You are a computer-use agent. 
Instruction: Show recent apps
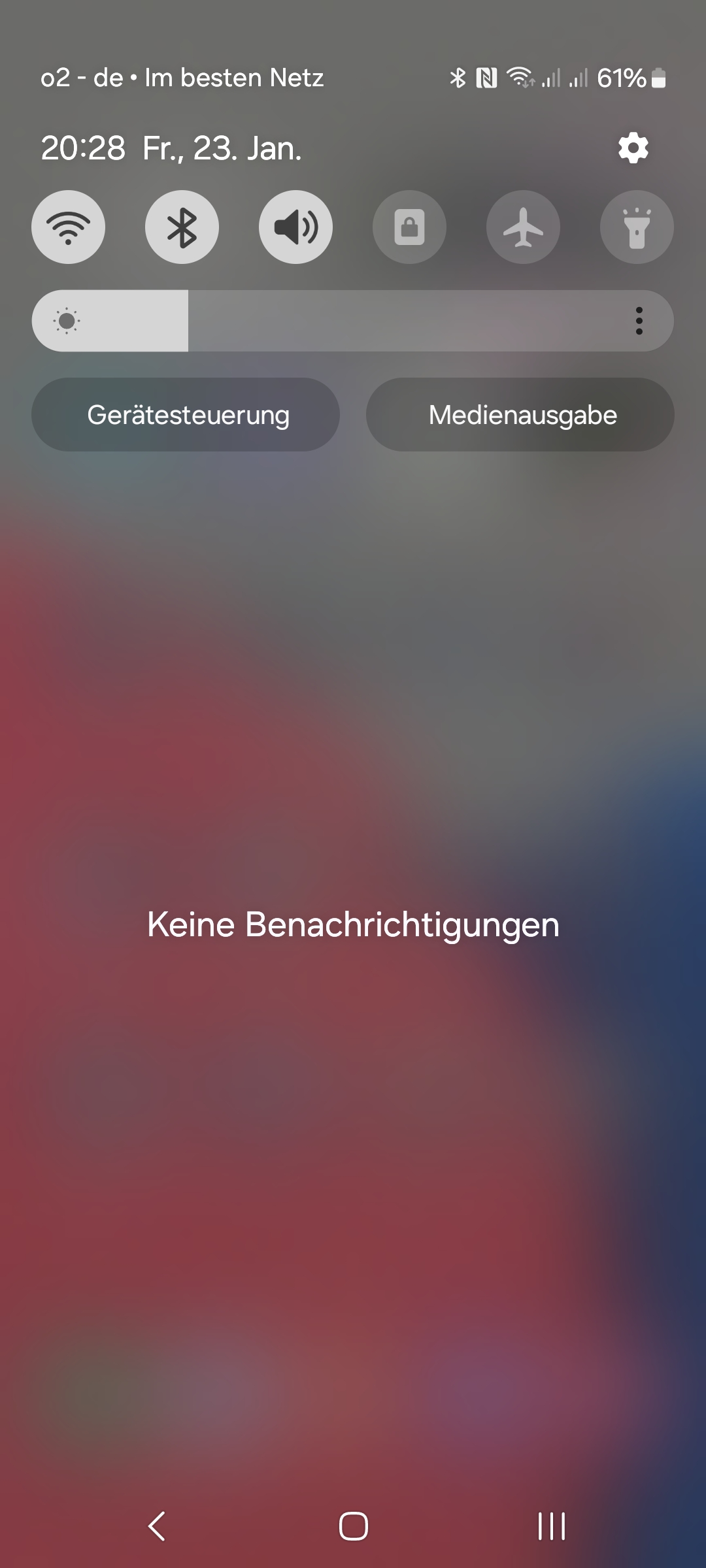(x=551, y=1526)
